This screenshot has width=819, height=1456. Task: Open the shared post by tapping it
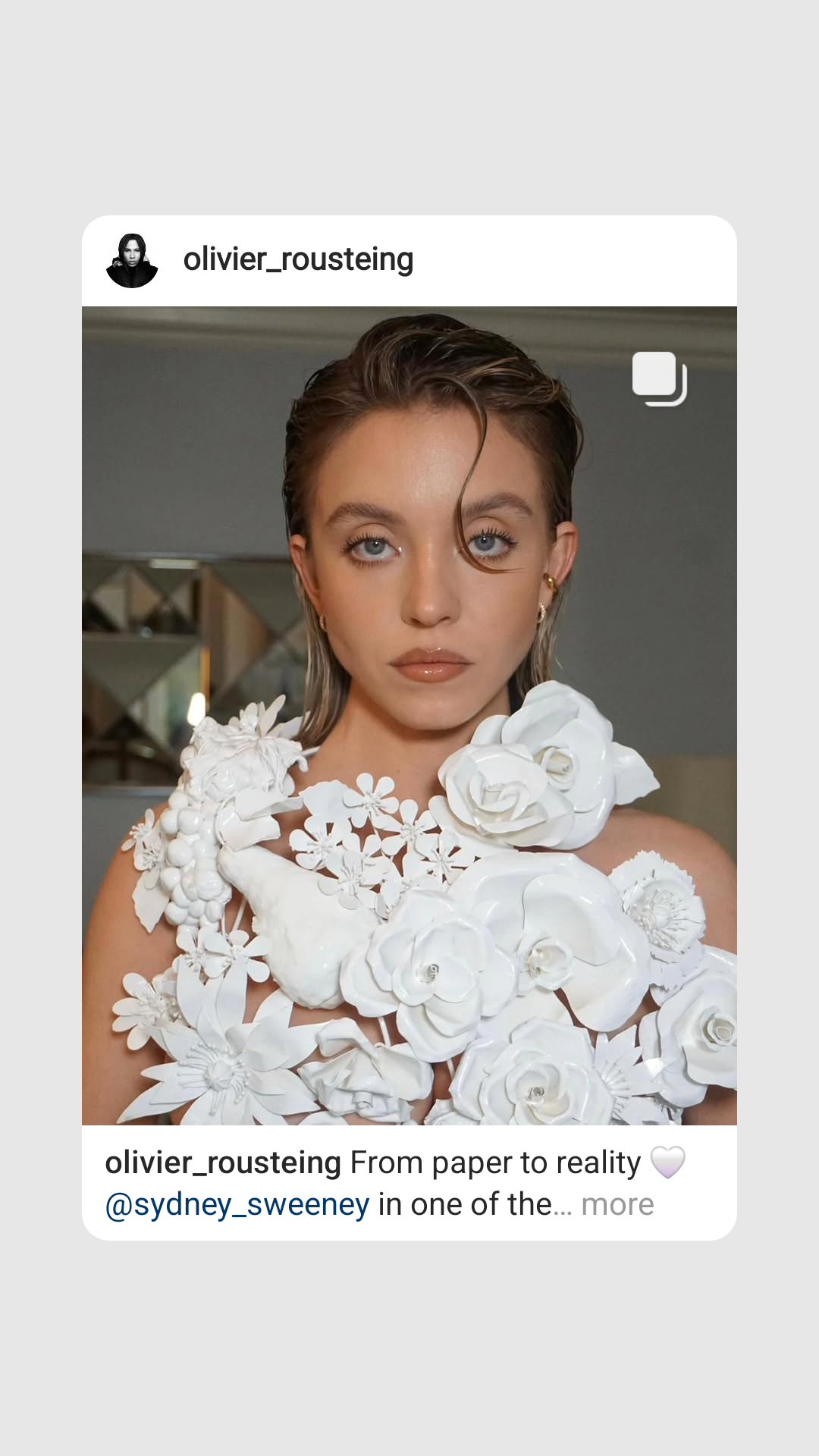[x=409, y=720]
